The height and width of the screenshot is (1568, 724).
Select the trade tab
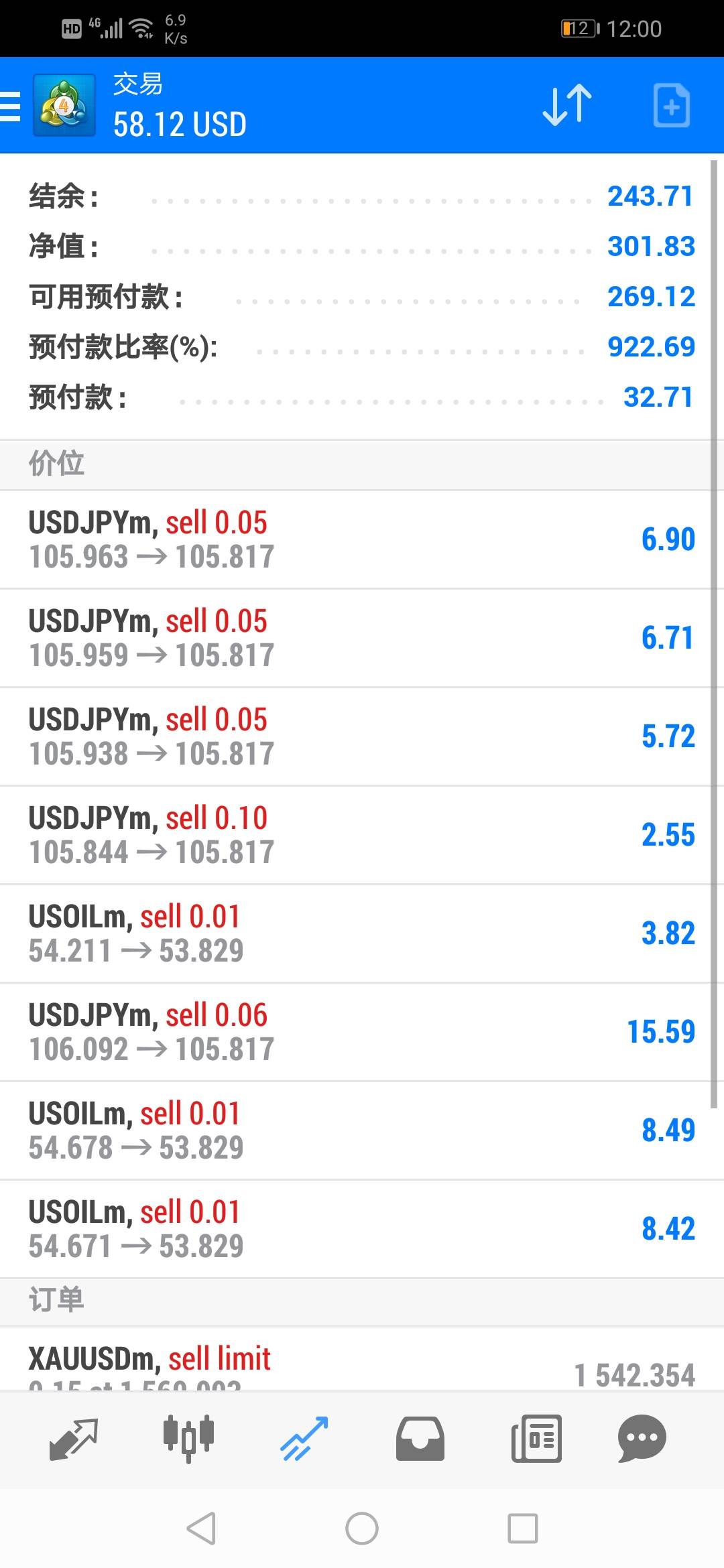coord(304,1439)
